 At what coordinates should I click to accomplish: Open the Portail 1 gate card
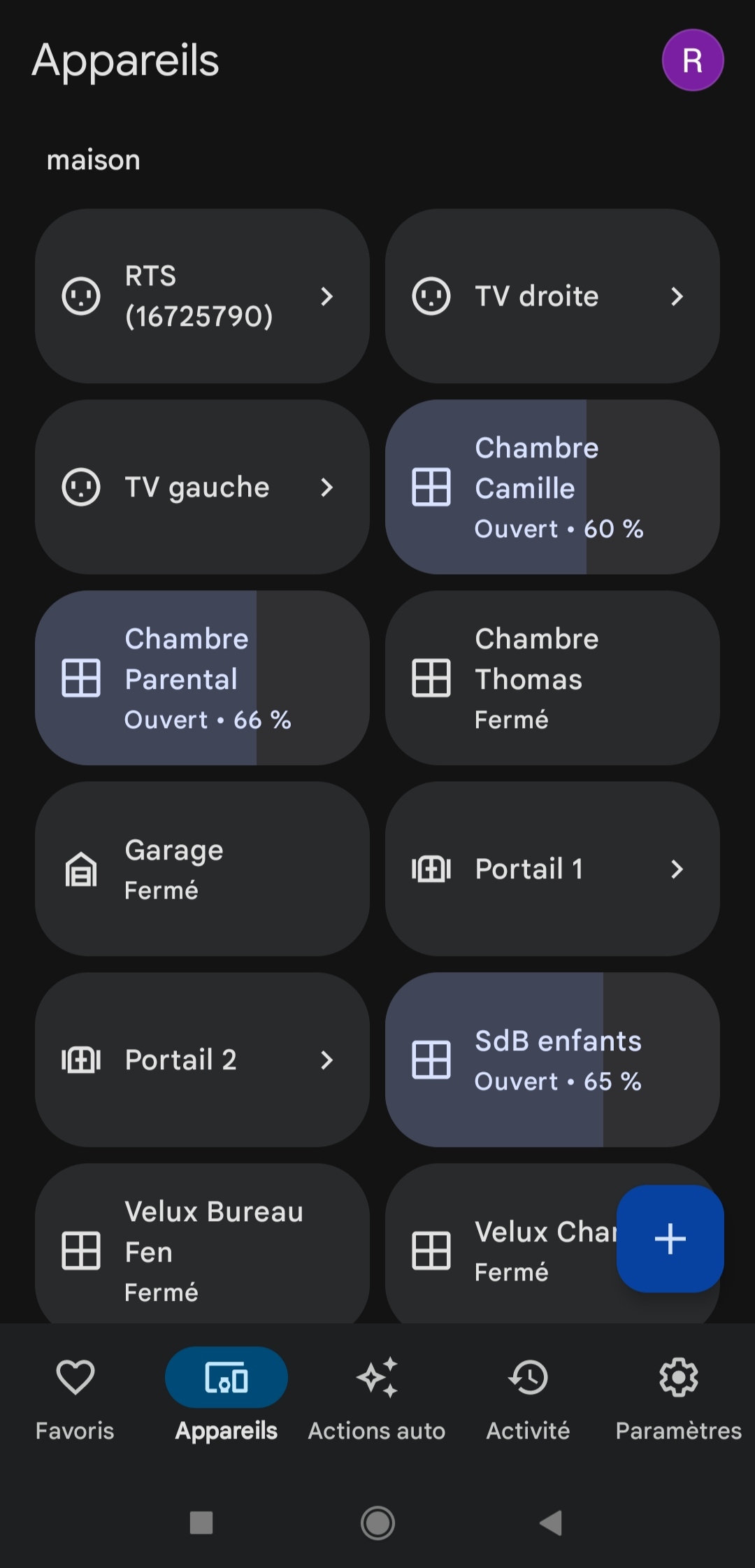[552, 869]
